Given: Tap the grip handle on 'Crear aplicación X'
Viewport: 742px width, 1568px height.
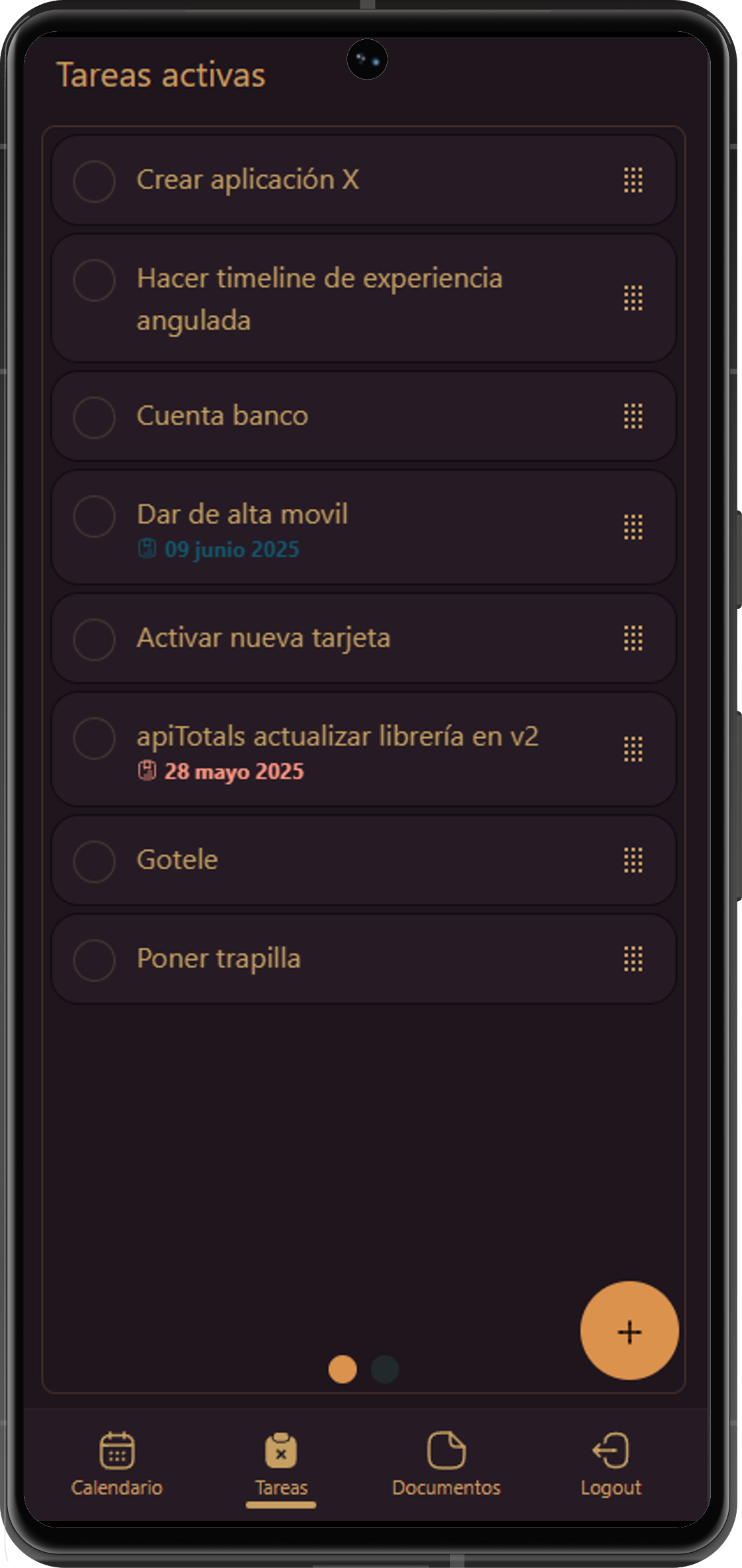Looking at the screenshot, I should coord(633,180).
